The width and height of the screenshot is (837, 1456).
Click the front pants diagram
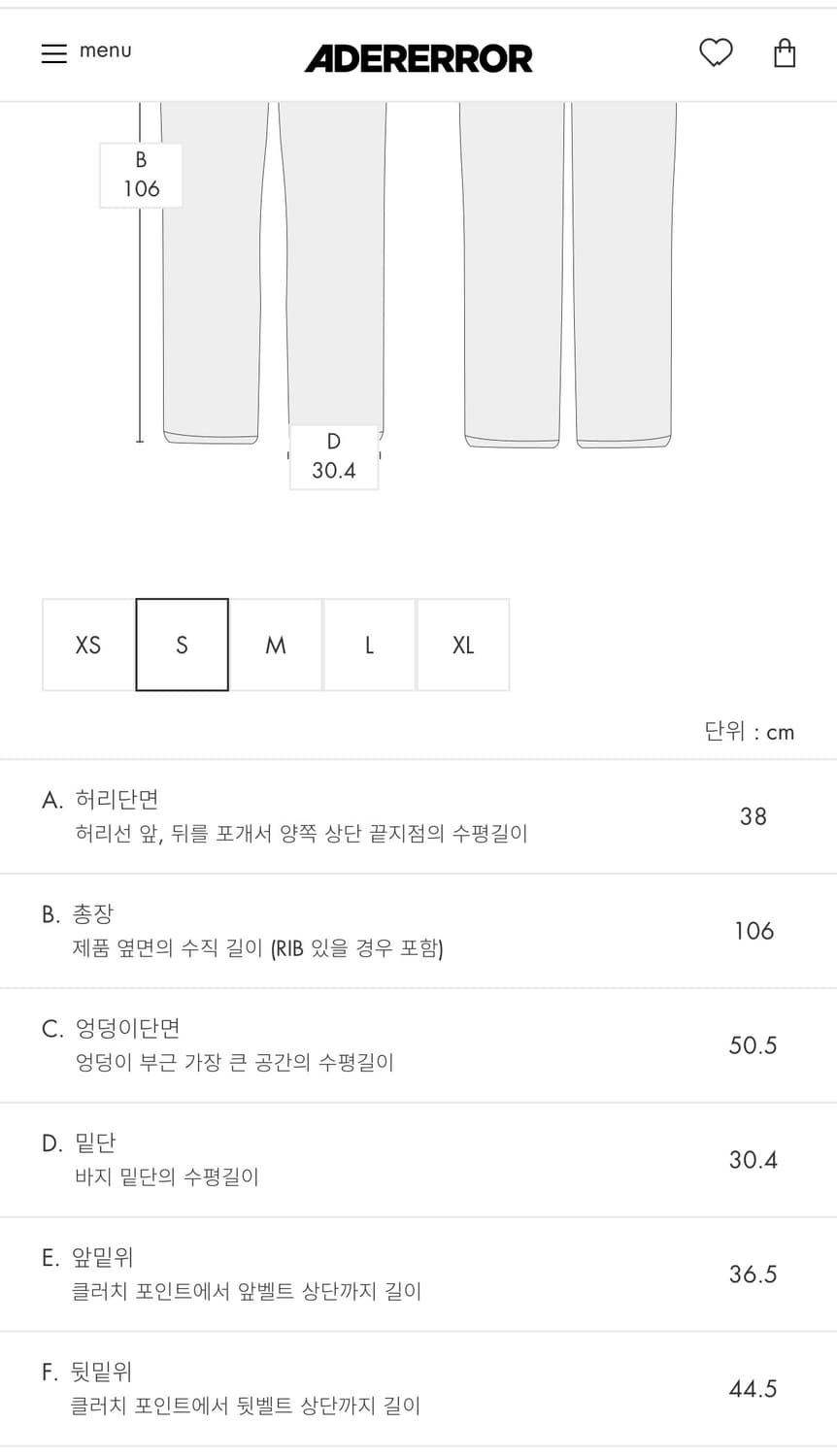click(272, 272)
